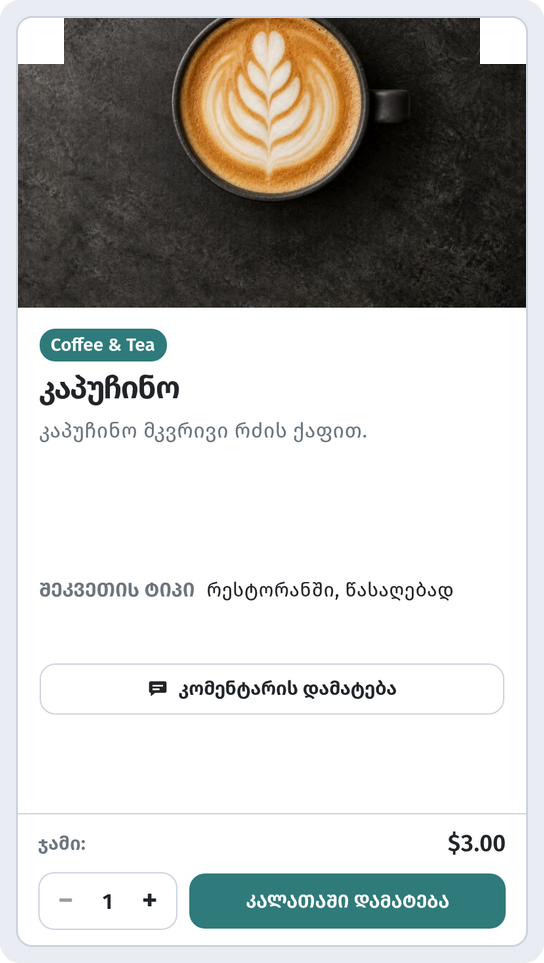Increase quantity with the plus button
Screen dimensions: 544x963
[149, 901]
